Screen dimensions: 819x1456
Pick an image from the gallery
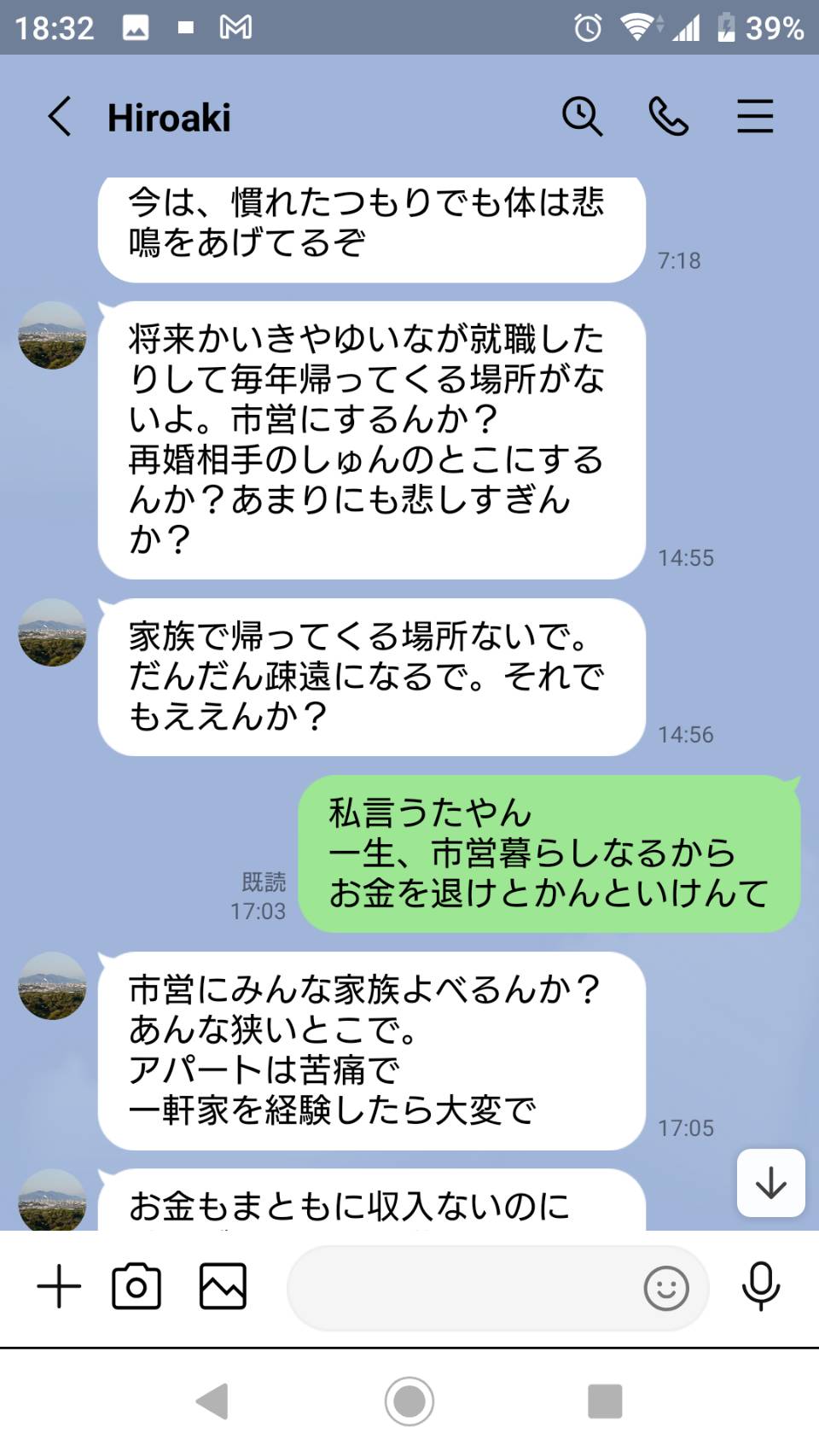[223, 1287]
